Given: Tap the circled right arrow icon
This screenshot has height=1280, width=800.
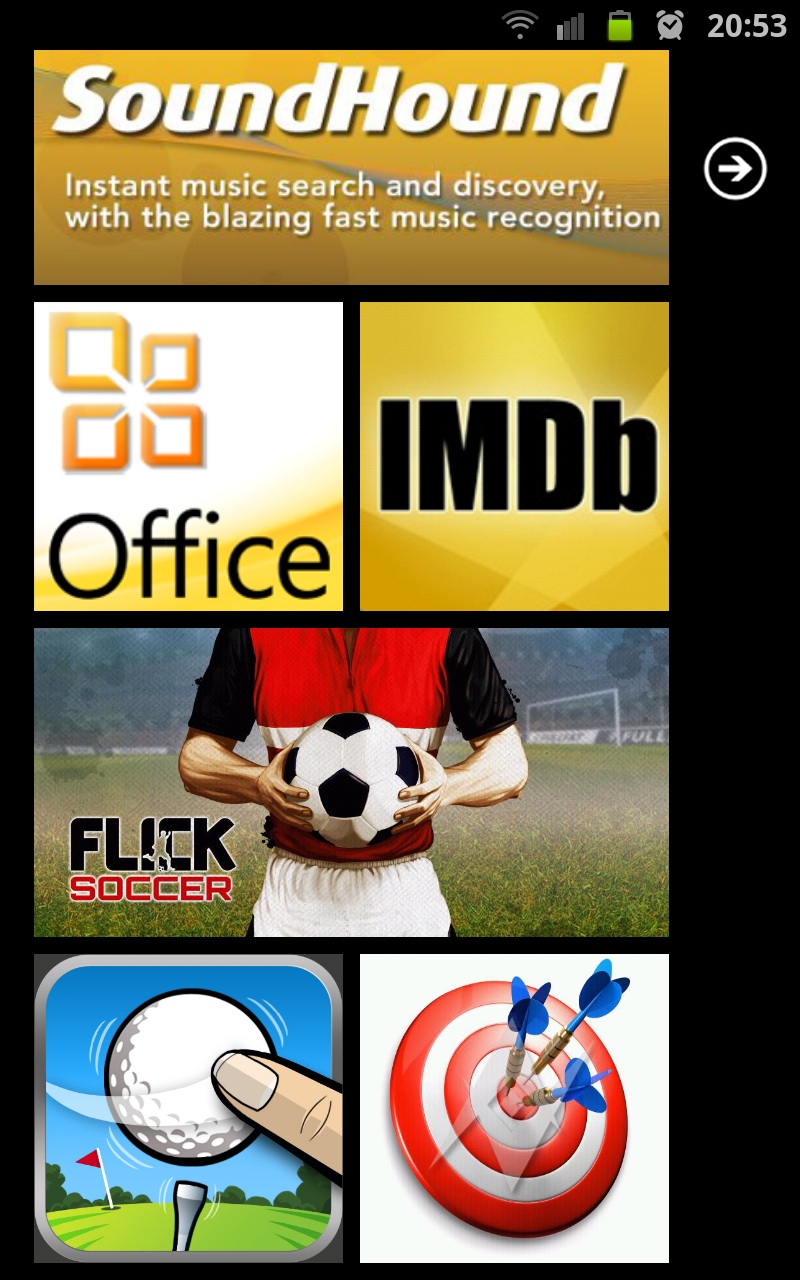Looking at the screenshot, I should [x=735, y=169].
